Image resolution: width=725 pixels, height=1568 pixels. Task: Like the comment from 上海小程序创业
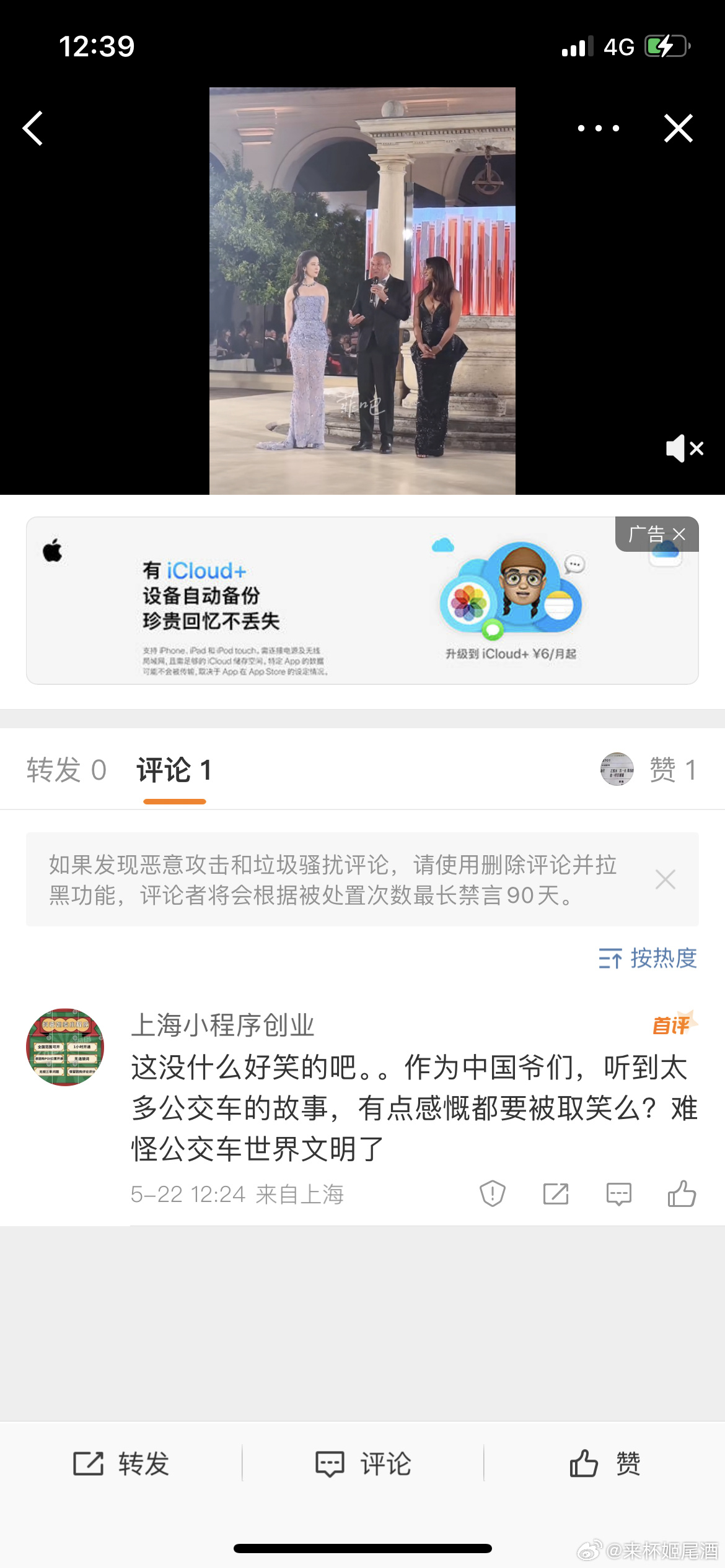(x=682, y=1193)
